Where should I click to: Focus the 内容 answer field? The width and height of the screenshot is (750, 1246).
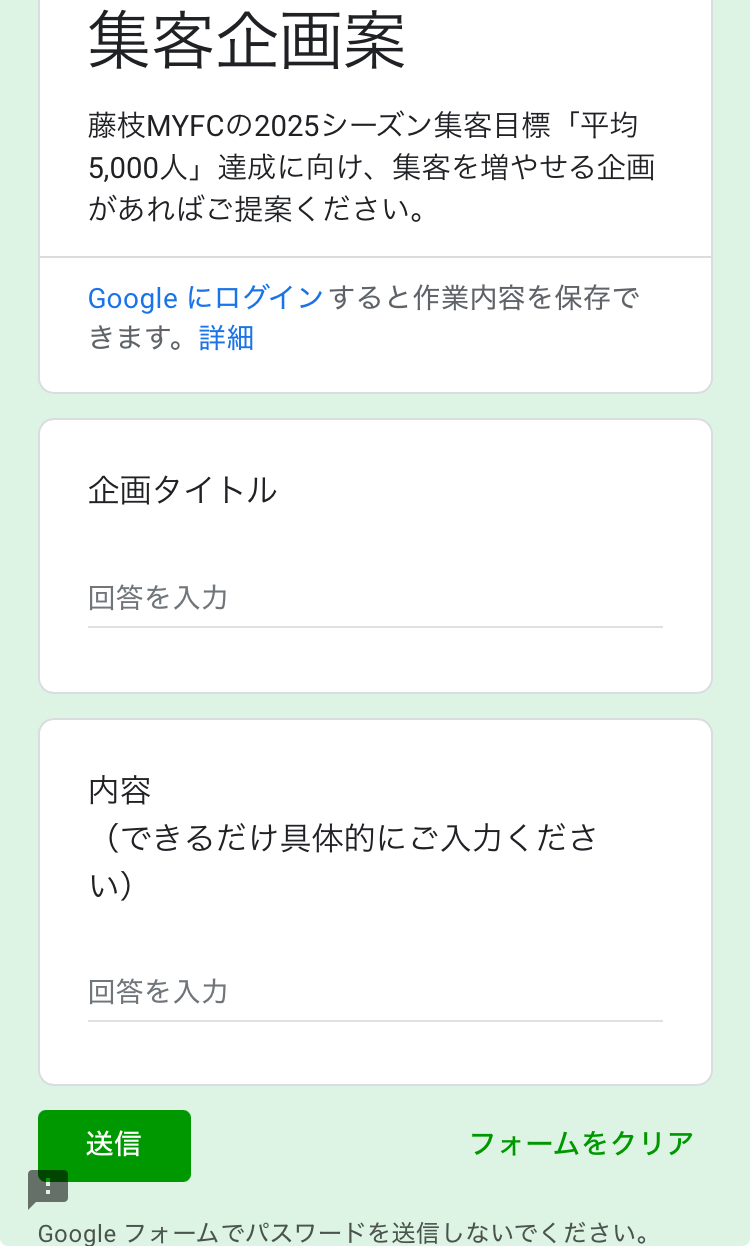[375, 993]
